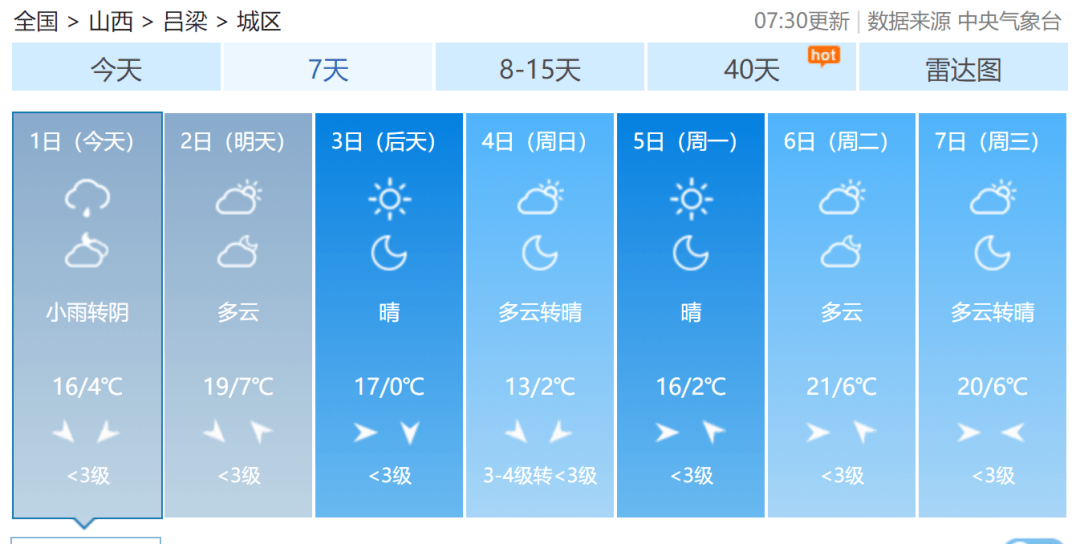This screenshot has width=1080, height=544.
Task: Go to 全国 in the breadcrumb
Action: coord(36,21)
